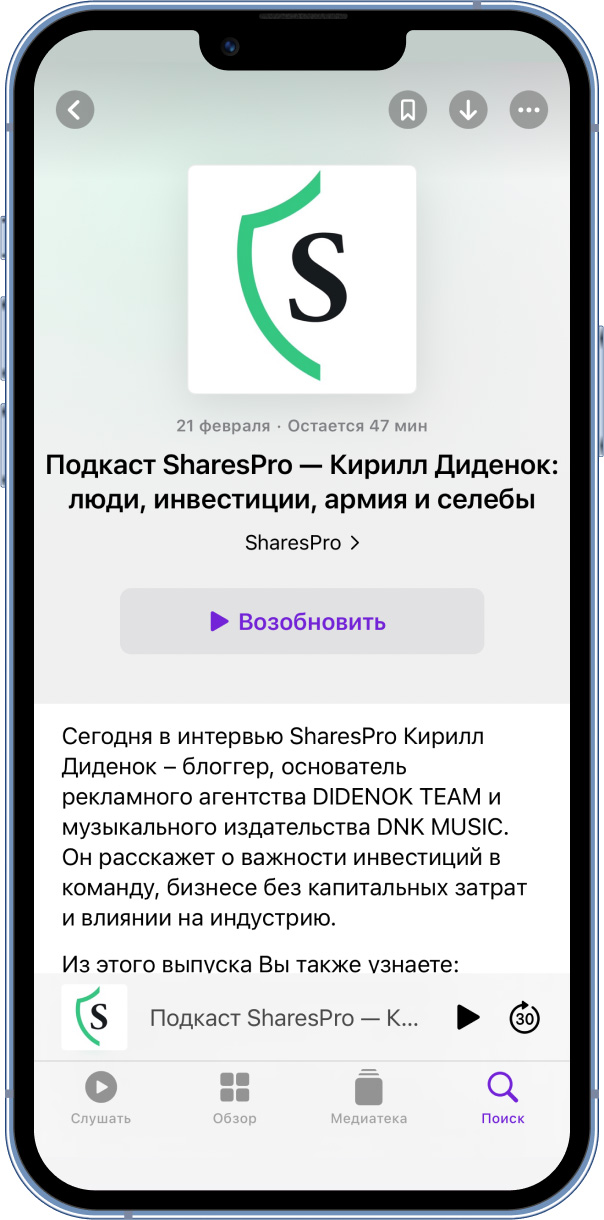The width and height of the screenshot is (604, 1220).
Task: Open the SharesPro show page
Action: click(302, 543)
